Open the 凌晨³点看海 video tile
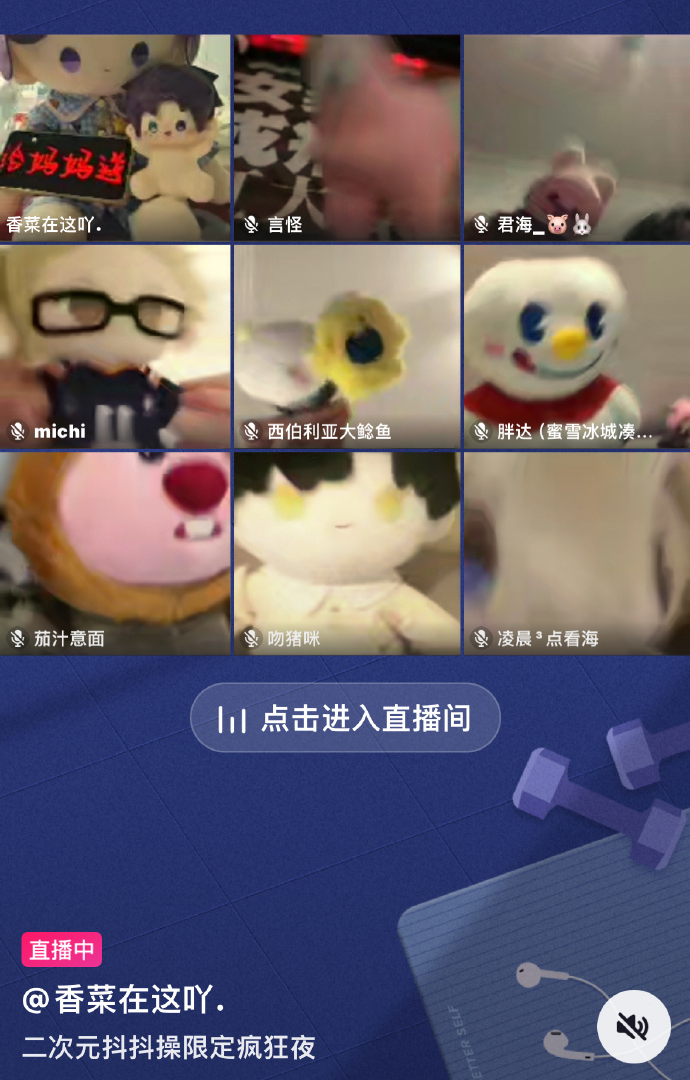This screenshot has height=1080, width=690. 577,553
